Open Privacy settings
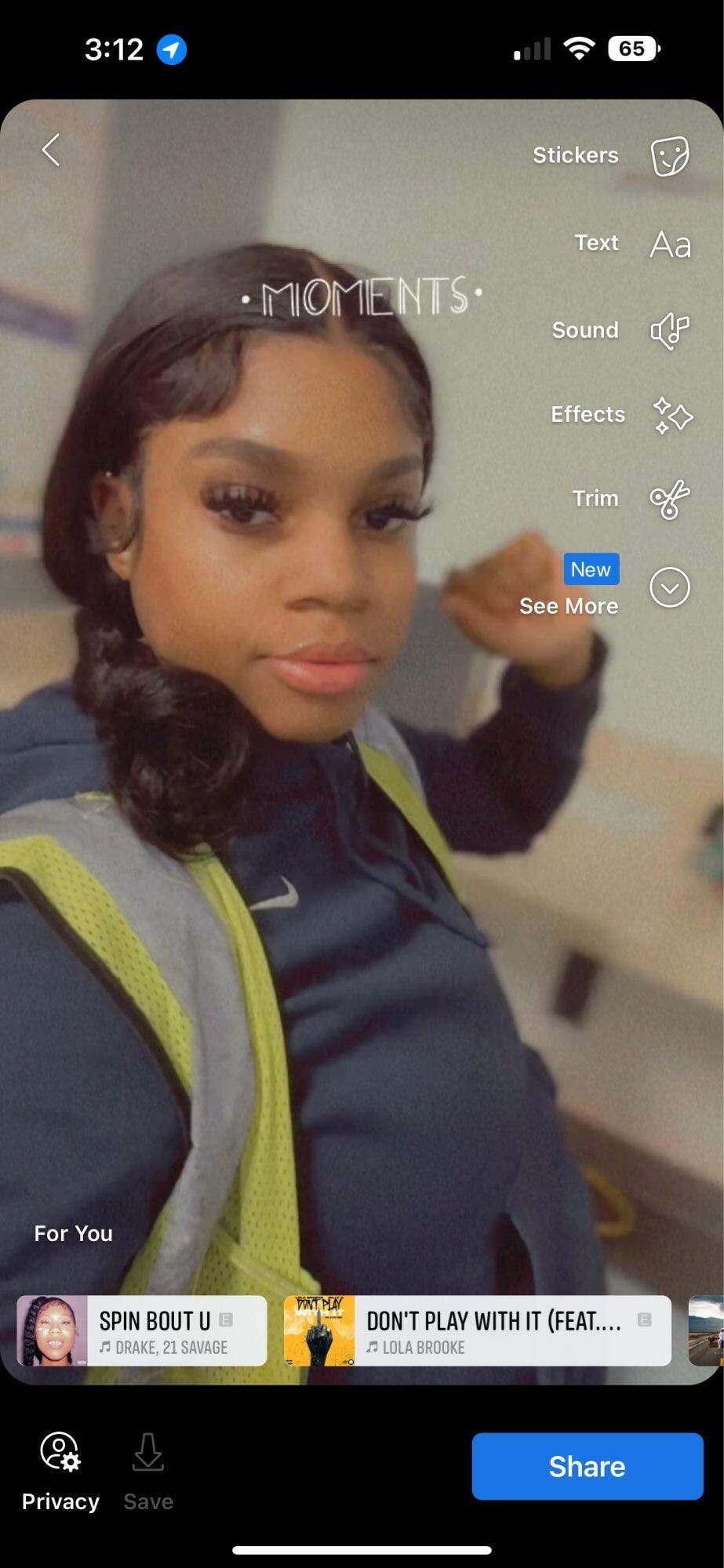The width and height of the screenshot is (724, 1568). tap(60, 1471)
